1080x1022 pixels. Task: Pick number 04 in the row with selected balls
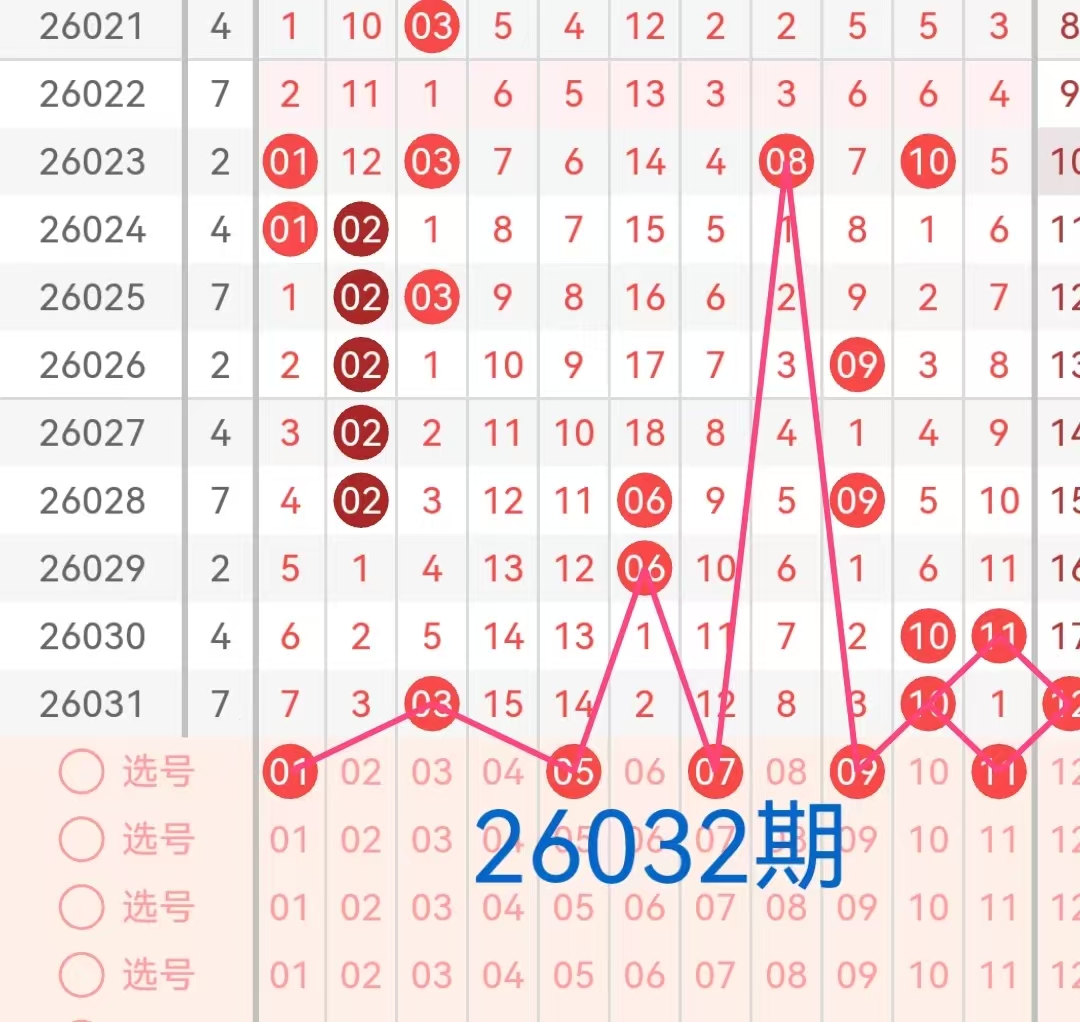(x=502, y=772)
